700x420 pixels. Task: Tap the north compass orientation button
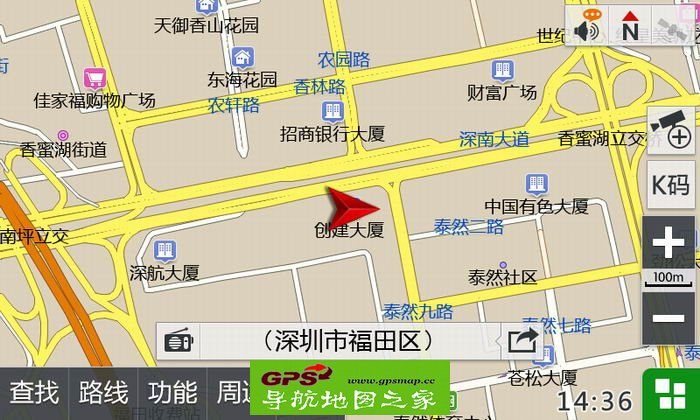tap(630, 28)
